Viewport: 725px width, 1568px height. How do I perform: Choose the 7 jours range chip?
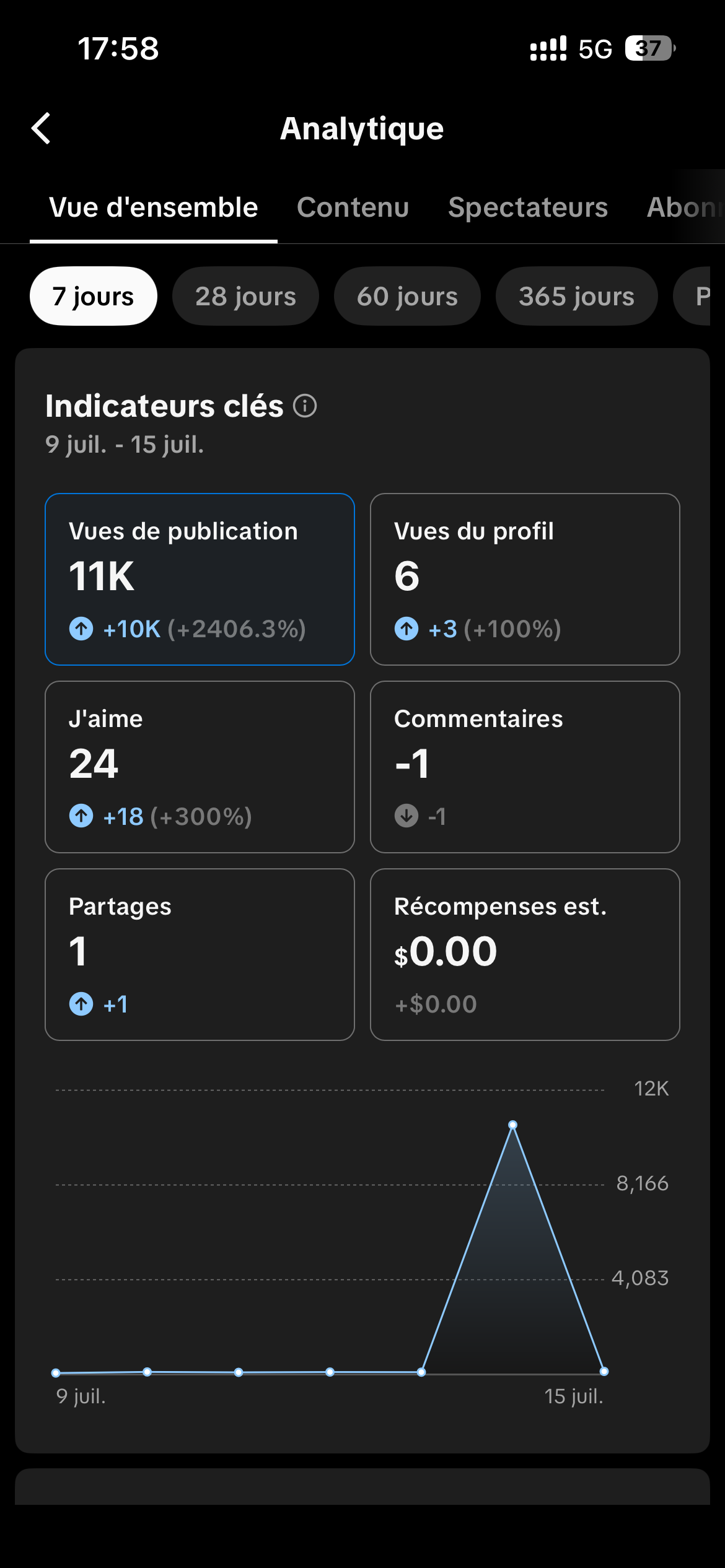[x=94, y=296]
